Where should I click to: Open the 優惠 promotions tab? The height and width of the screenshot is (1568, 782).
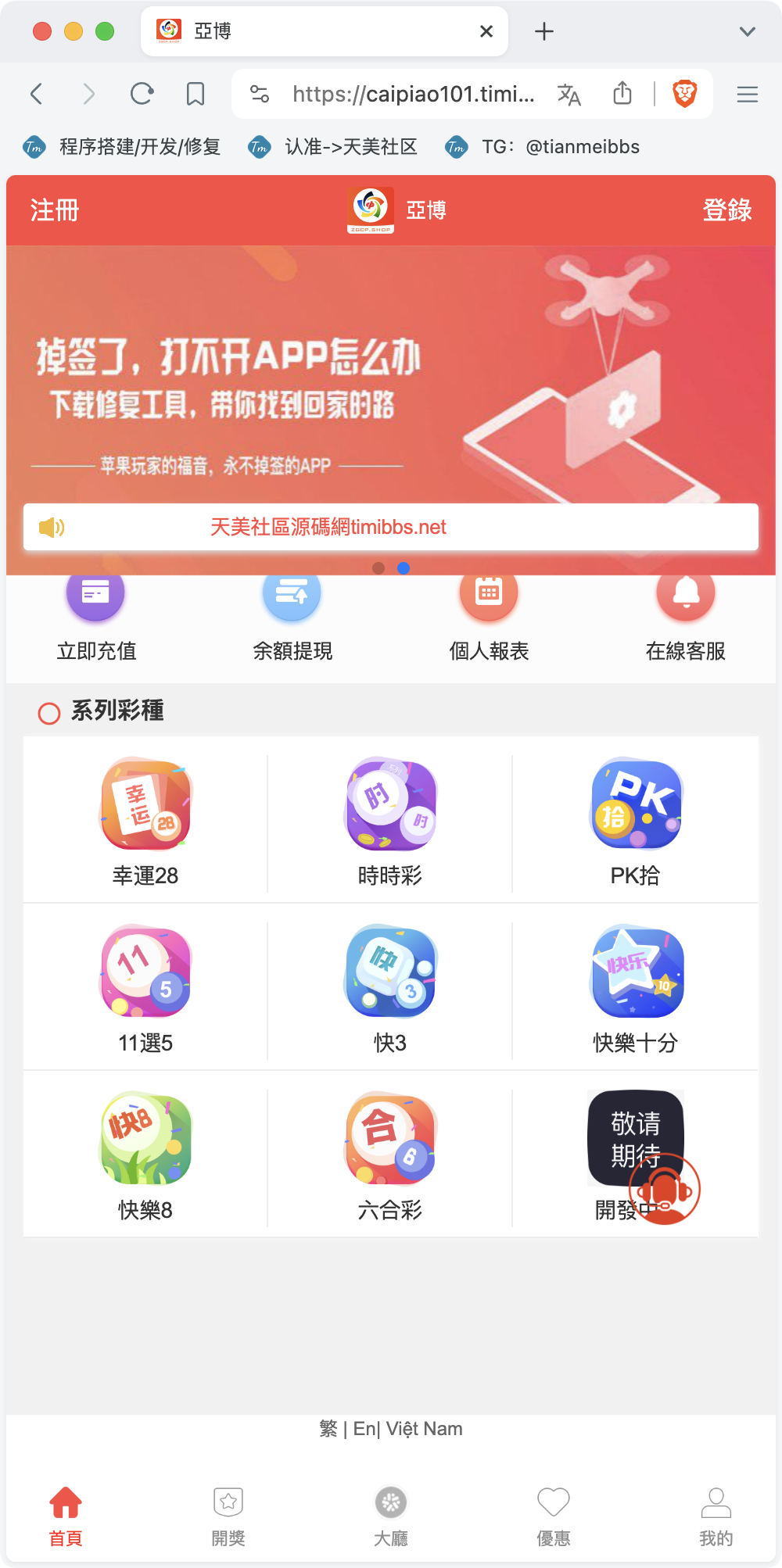(554, 1516)
